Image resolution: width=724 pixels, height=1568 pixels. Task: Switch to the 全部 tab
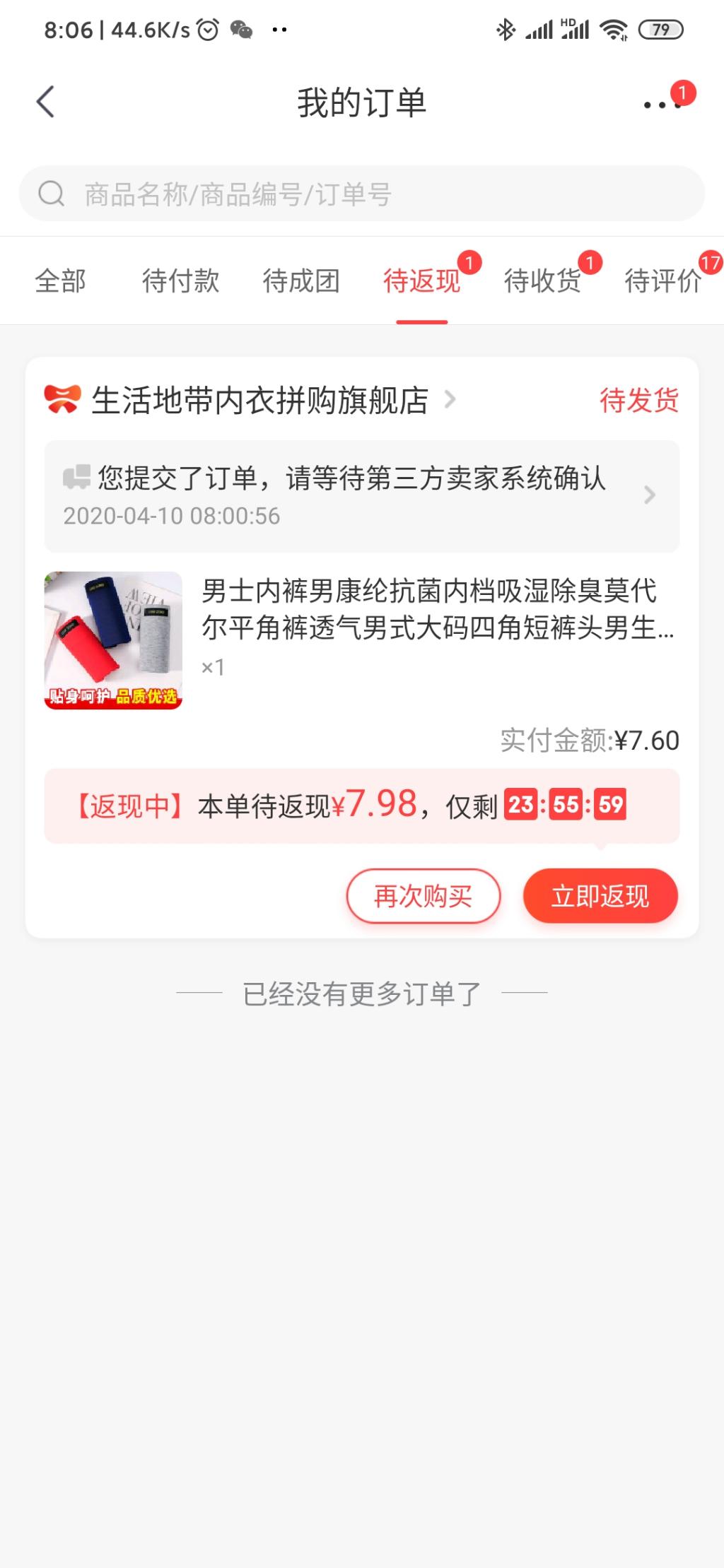point(61,281)
